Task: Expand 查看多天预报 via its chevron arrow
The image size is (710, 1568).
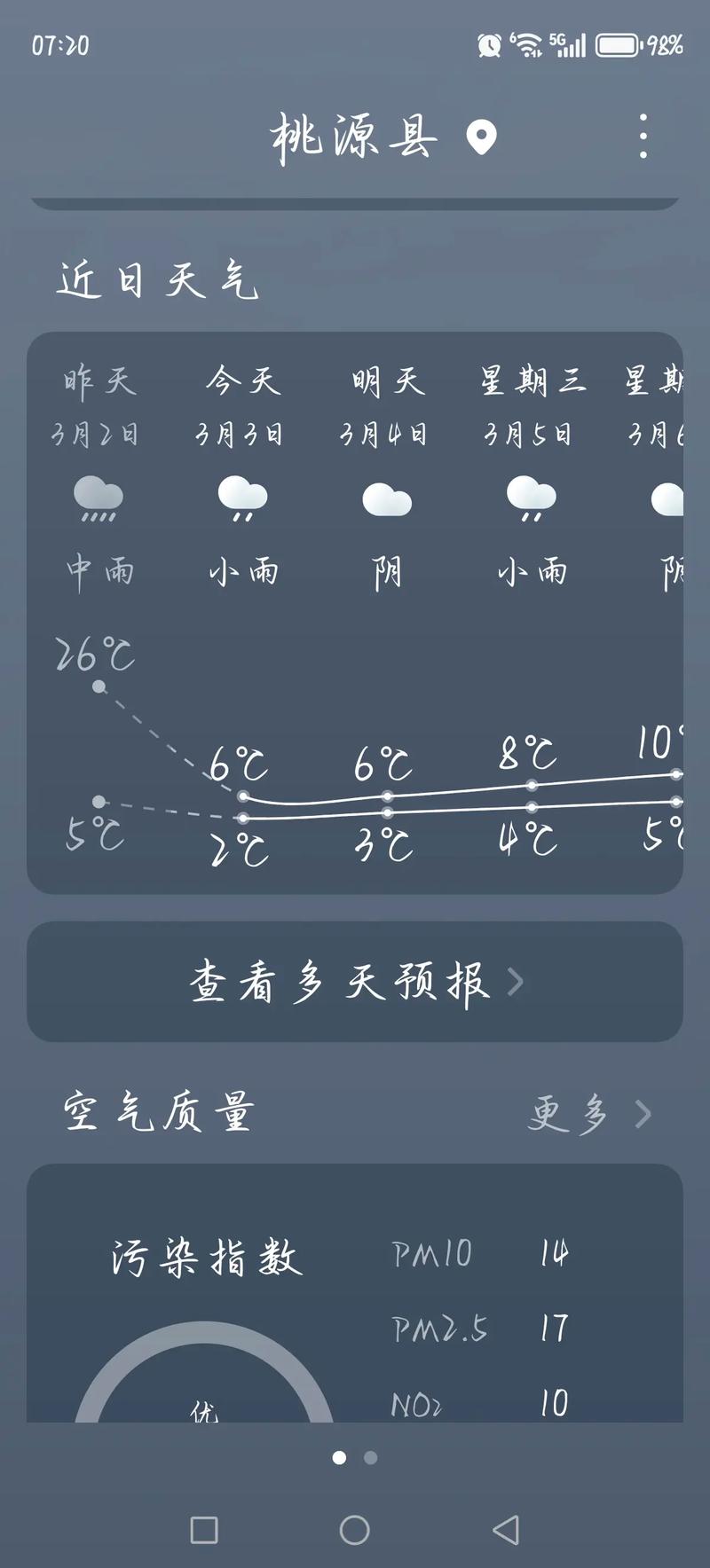Action: (x=517, y=982)
